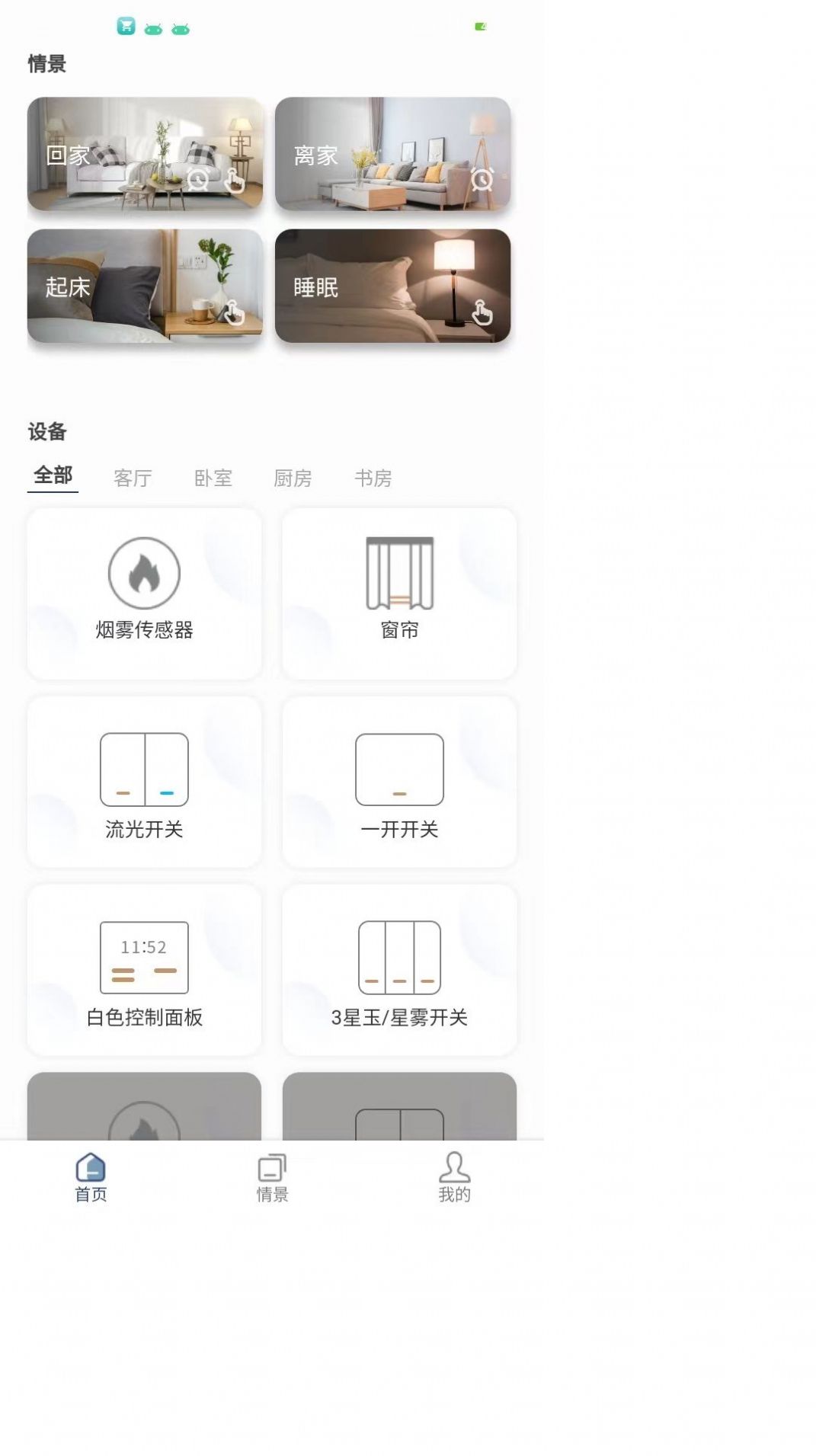
Task: Open the 3星玉/星雾开关 card
Action: (399, 970)
